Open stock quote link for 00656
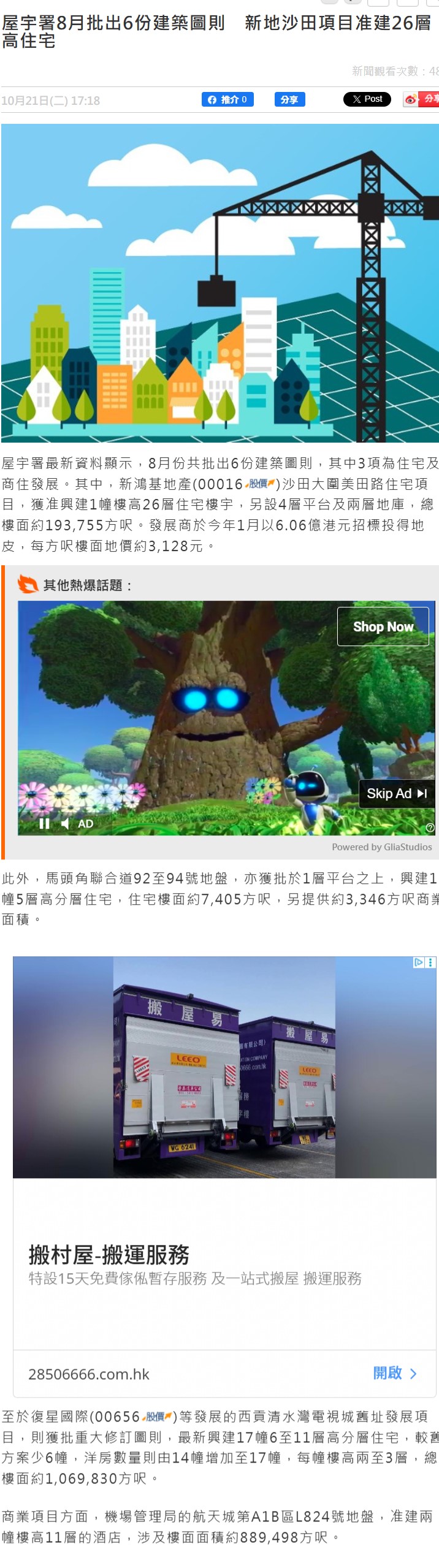Screen dimensions: 439x1568 pyautogui.click(x=158, y=1417)
